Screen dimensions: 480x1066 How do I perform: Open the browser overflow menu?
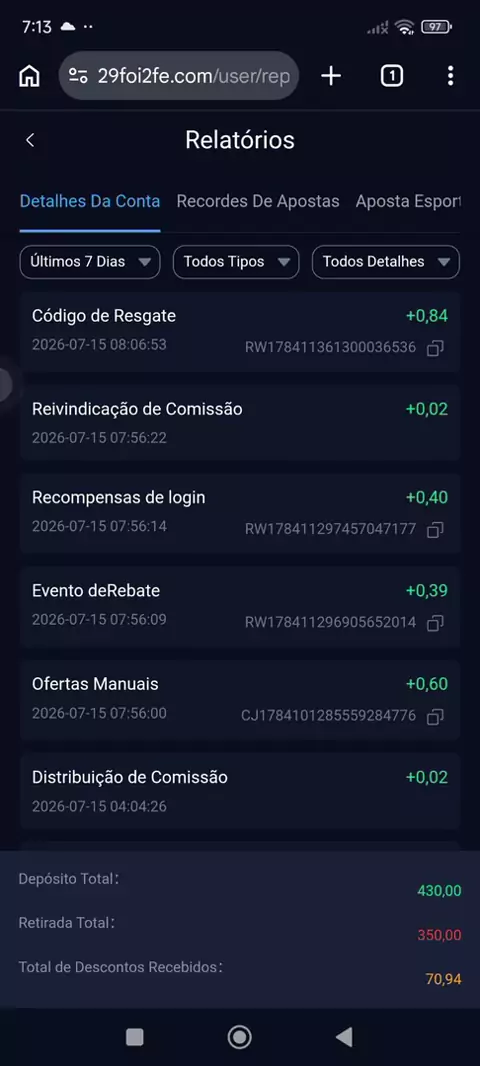[x=450, y=76]
